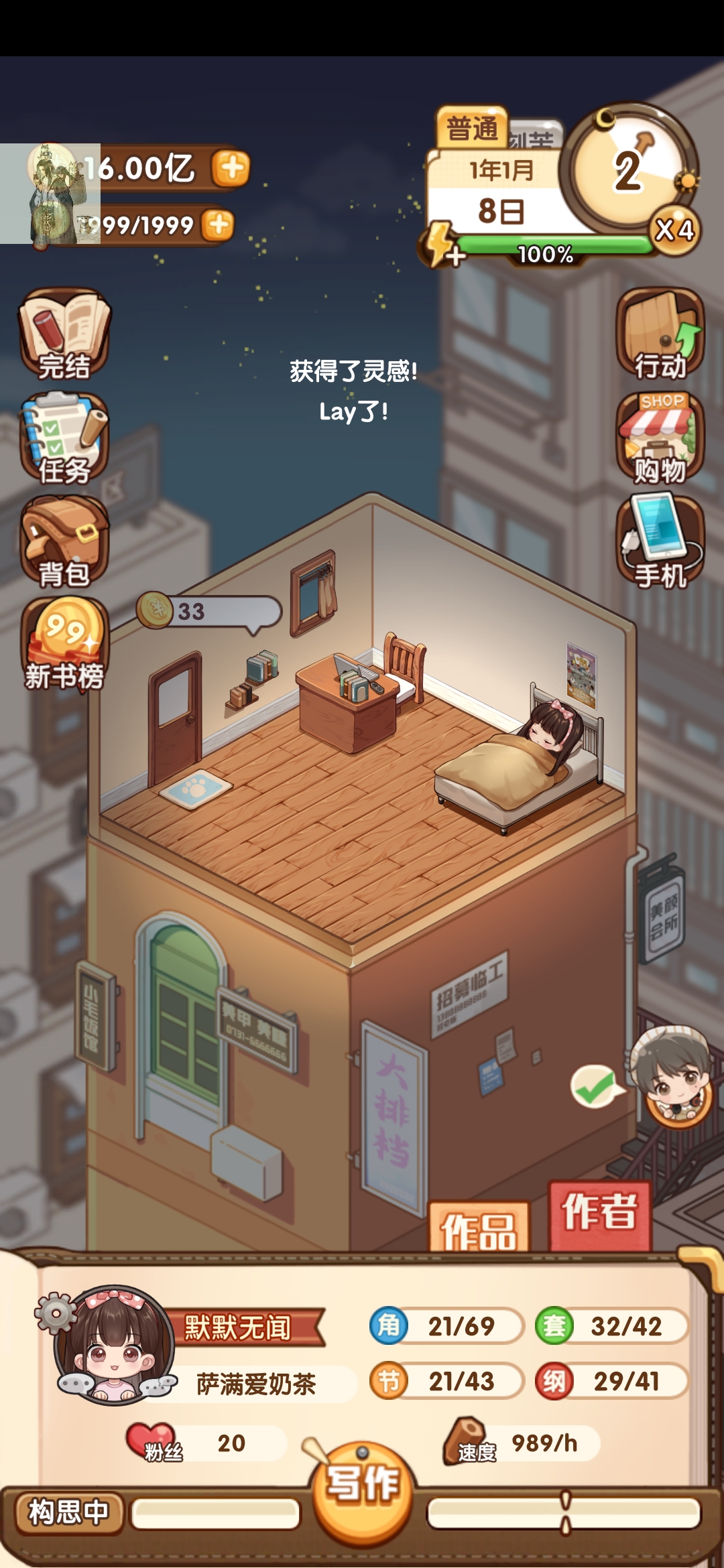The image size is (724, 1568).
Task: Open the 任务 task list
Action: pyautogui.click(x=64, y=439)
